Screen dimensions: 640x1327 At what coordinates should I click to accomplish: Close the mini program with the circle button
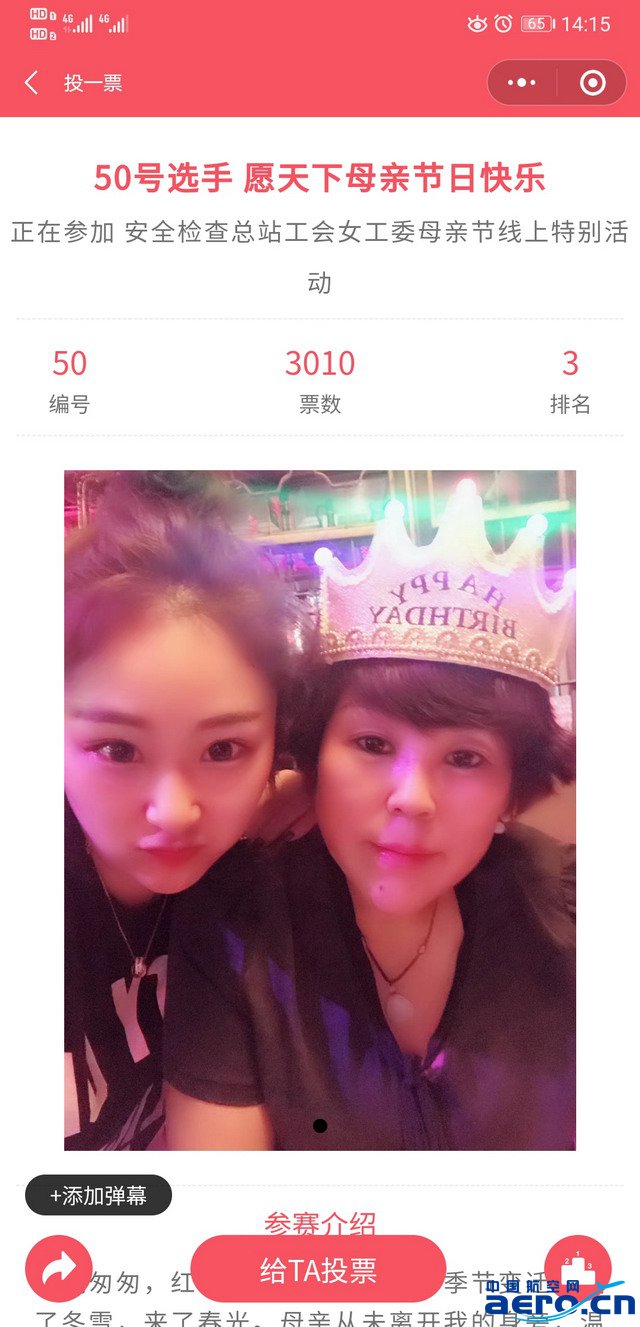tap(592, 83)
